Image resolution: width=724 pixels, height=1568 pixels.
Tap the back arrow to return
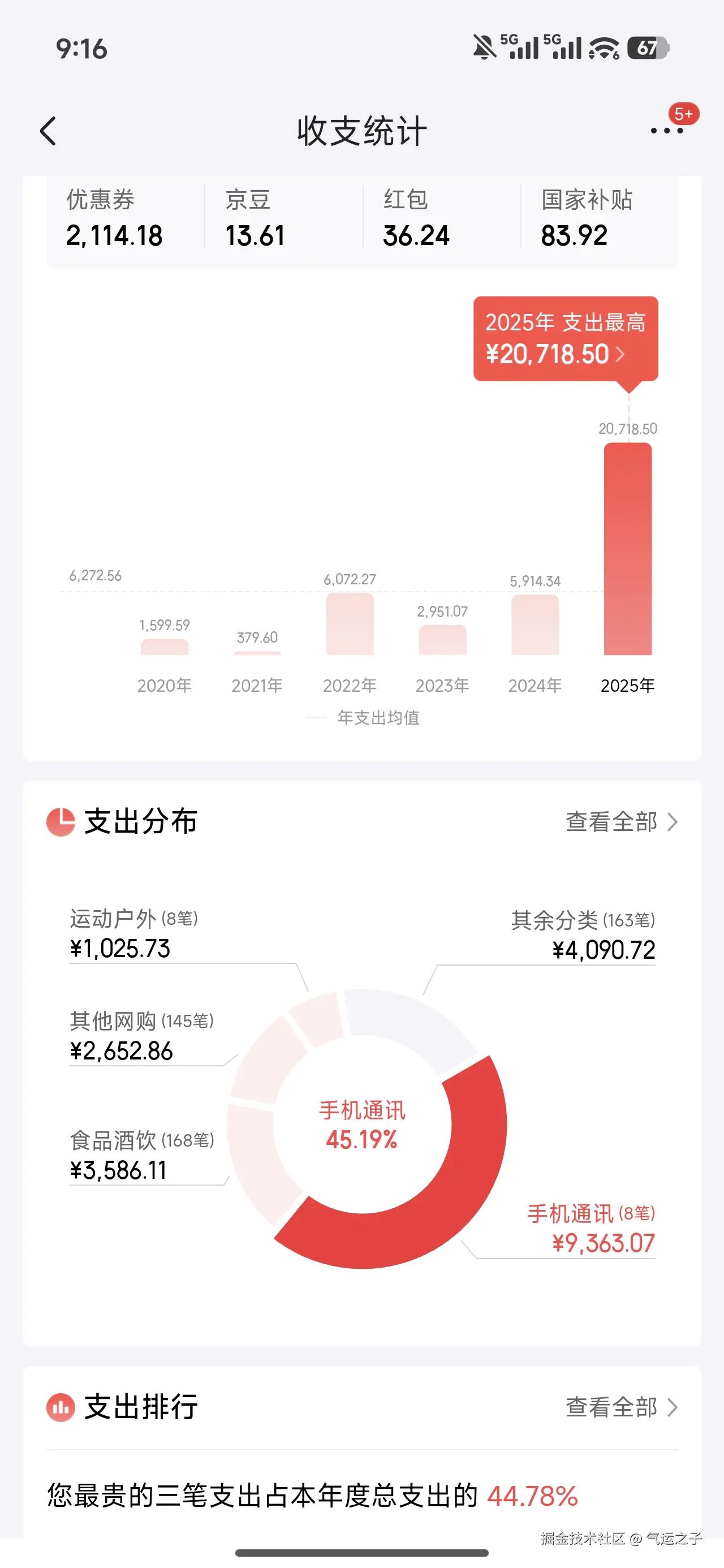(x=48, y=130)
